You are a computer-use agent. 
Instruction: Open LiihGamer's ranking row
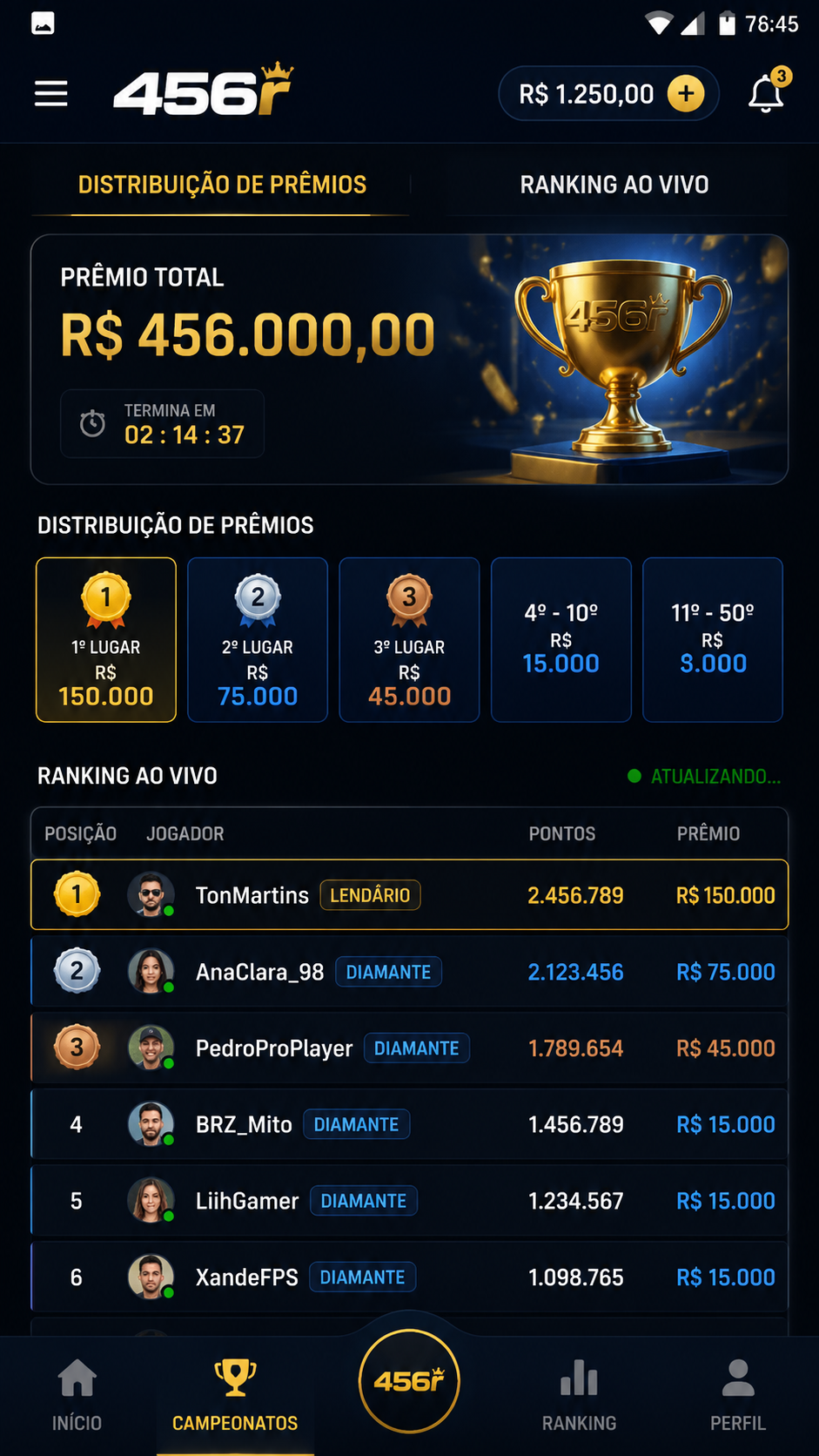(x=409, y=1201)
